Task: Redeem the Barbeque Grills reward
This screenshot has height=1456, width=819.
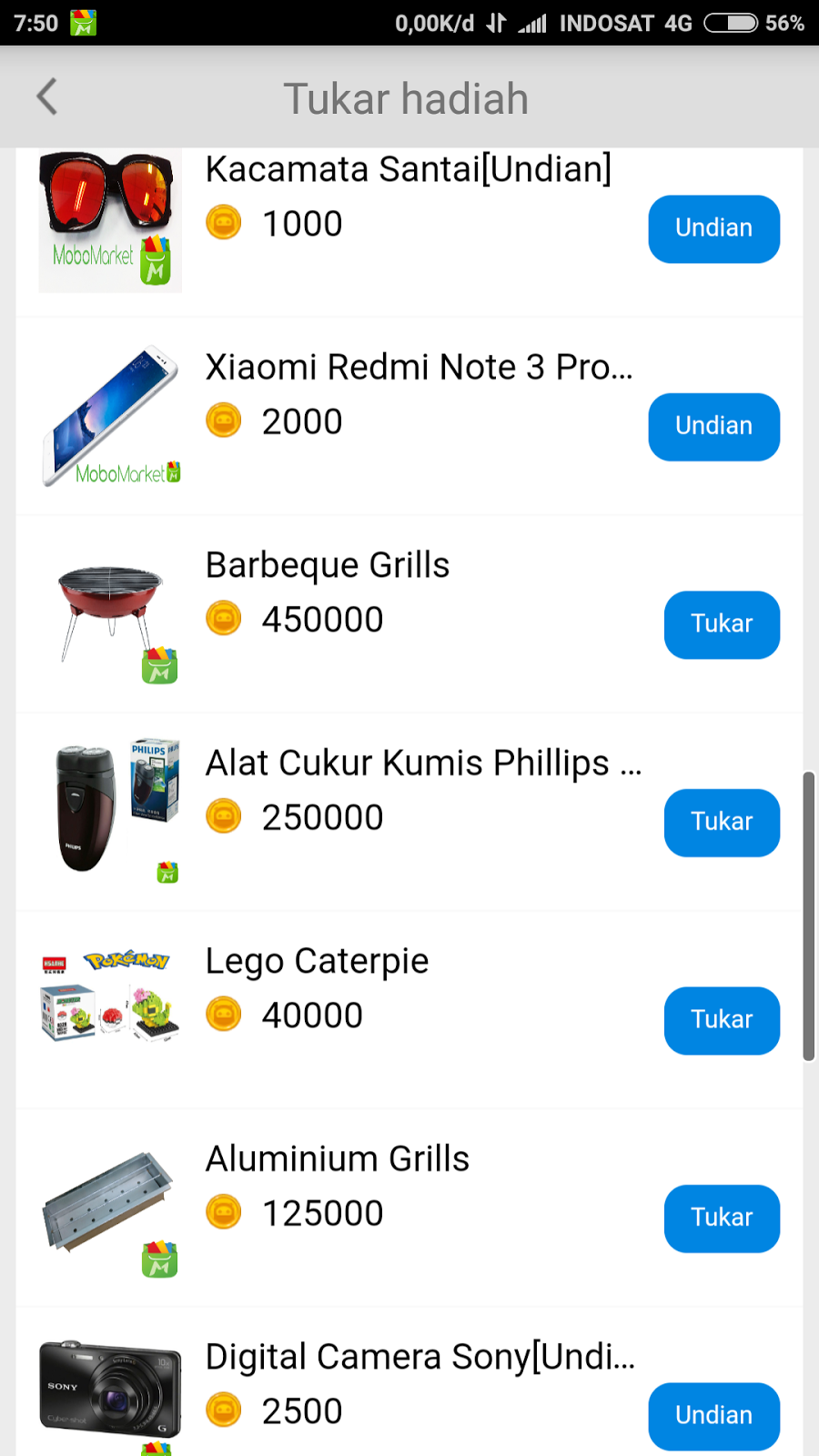Action: (722, 624)
